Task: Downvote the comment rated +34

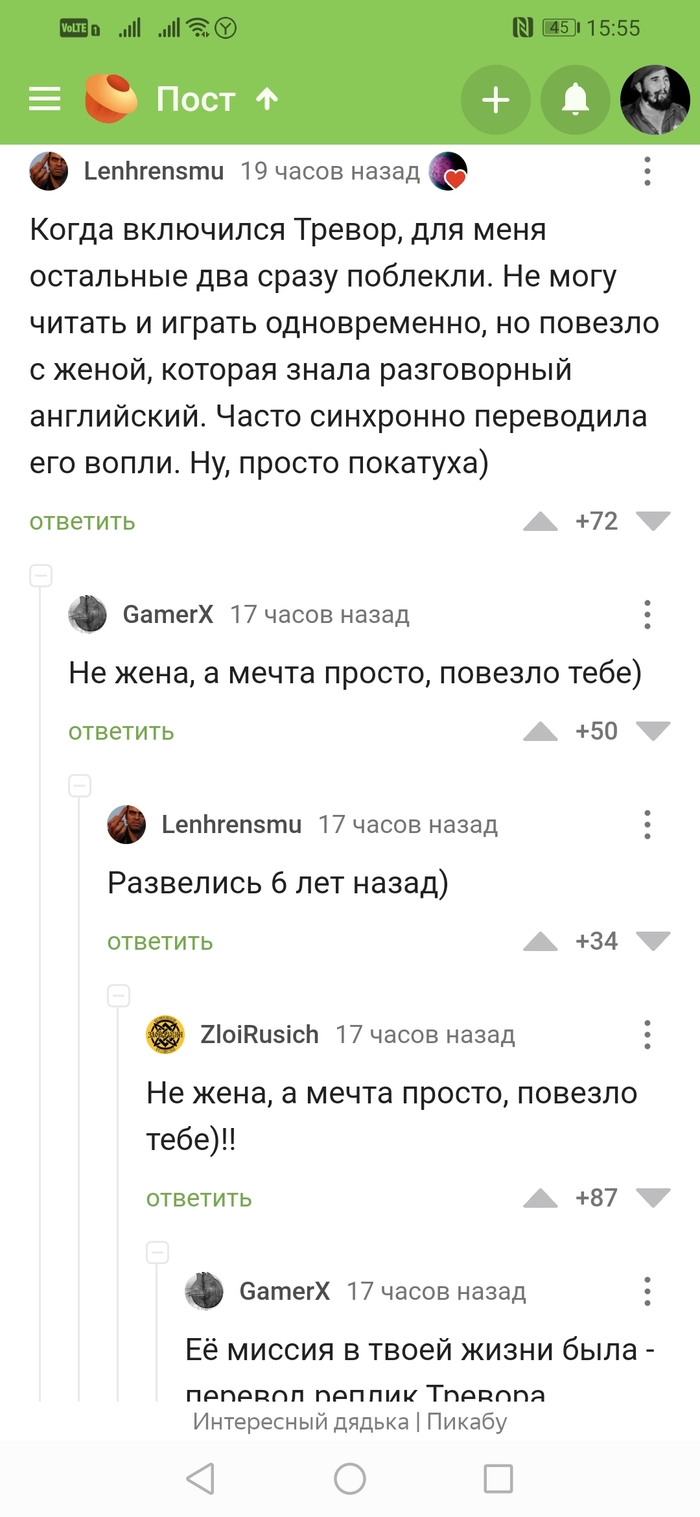Action: (653, 941)
